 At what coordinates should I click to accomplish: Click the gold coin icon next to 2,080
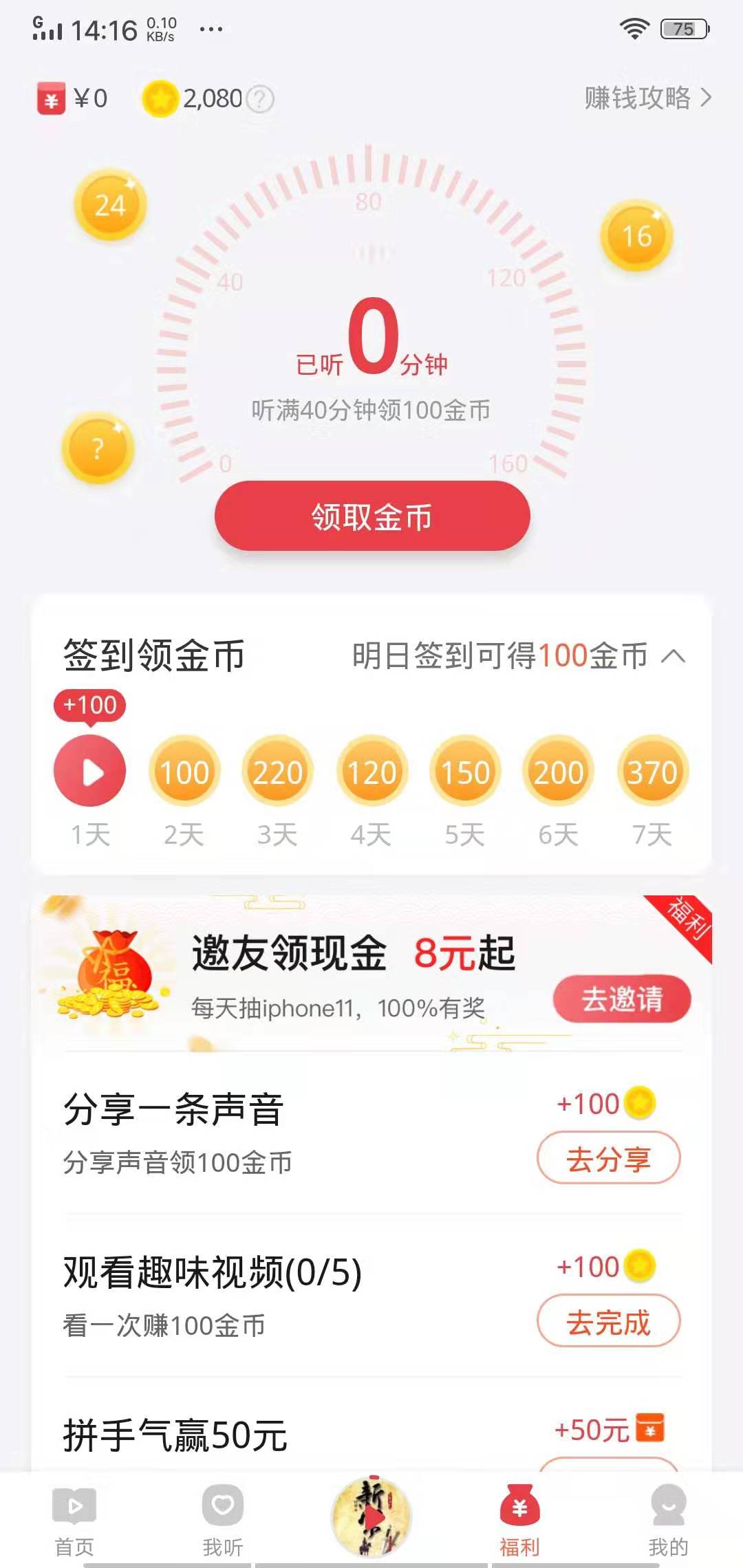pos(160,98)
